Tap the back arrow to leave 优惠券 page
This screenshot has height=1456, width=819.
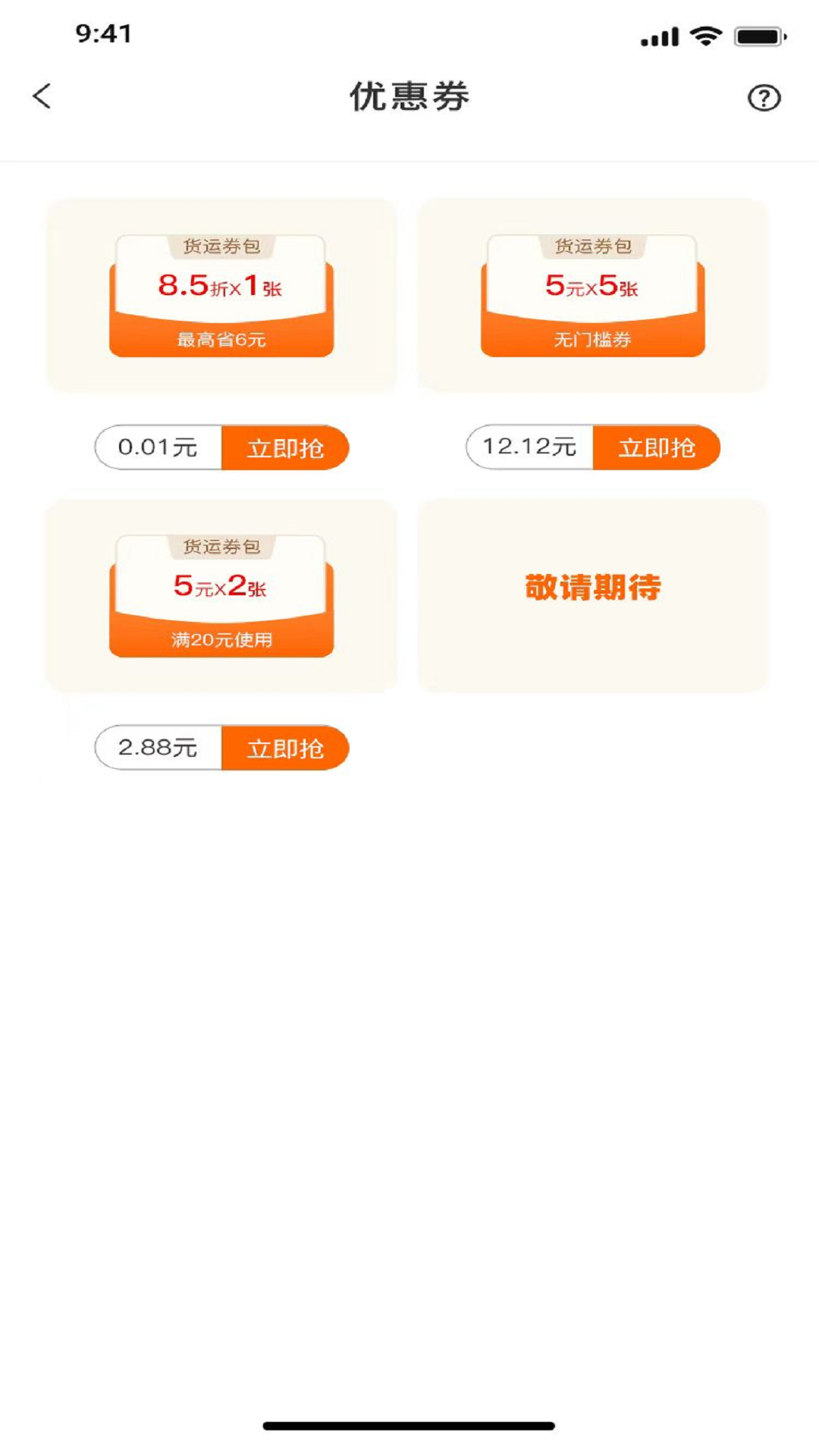point(42,96)
